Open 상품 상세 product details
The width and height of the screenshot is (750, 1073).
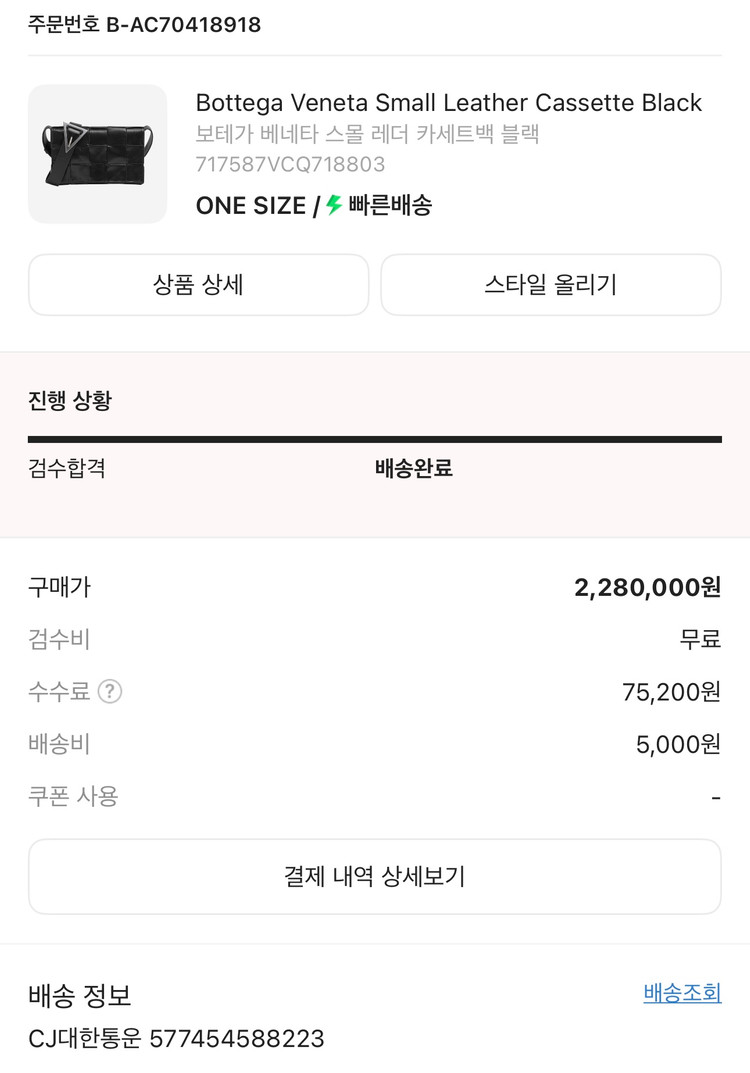tap(198, 284)
